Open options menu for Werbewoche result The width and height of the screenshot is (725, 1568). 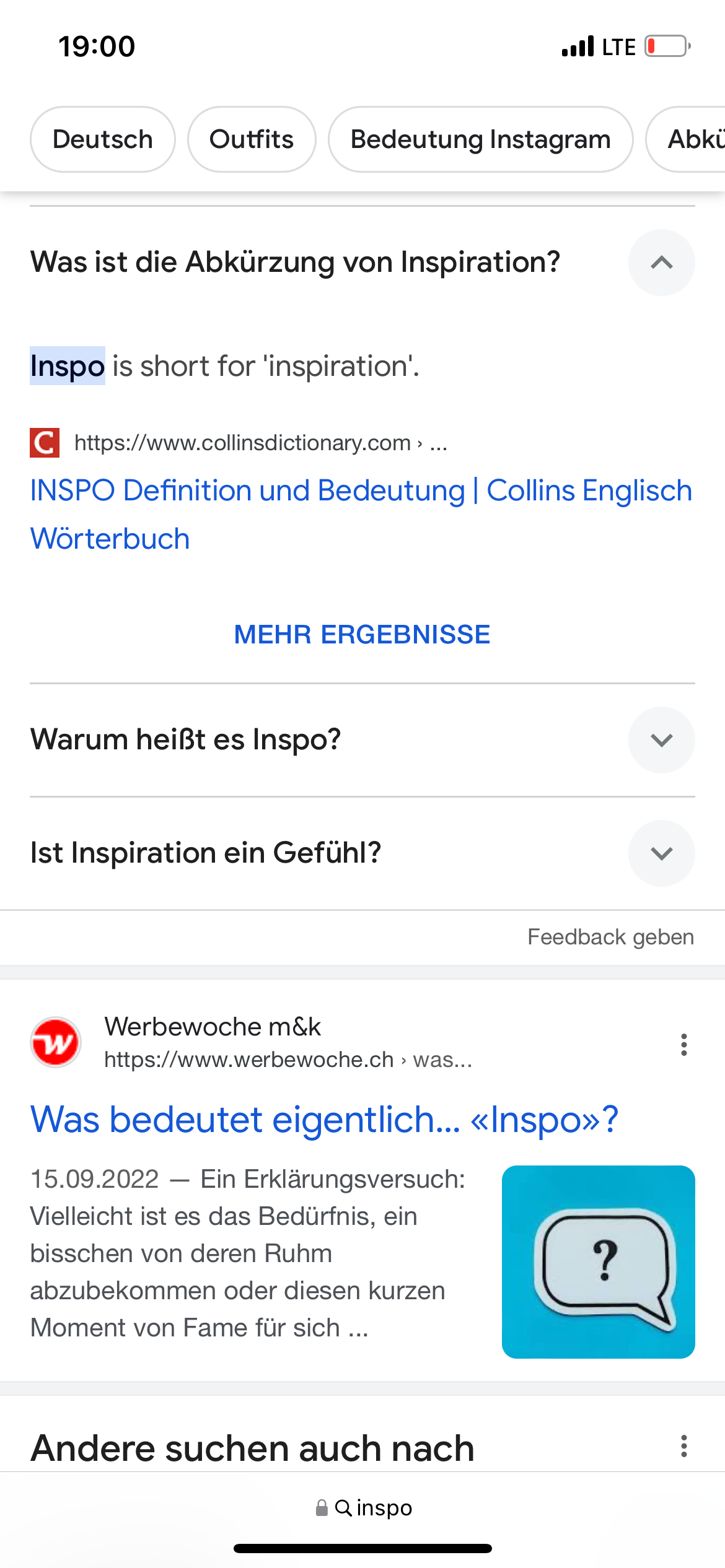point(683,1045)
